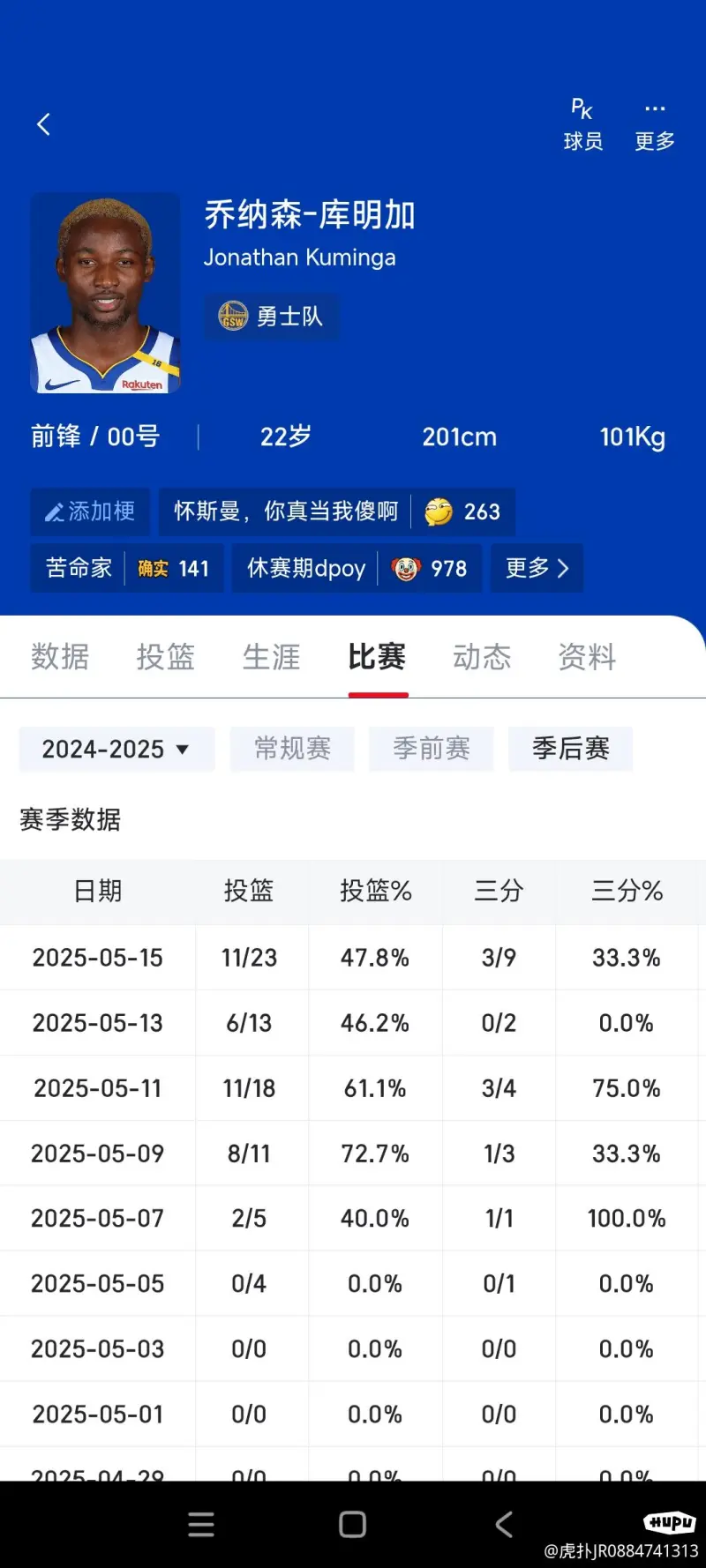Select the 比赛 tab

pos(377,657)
